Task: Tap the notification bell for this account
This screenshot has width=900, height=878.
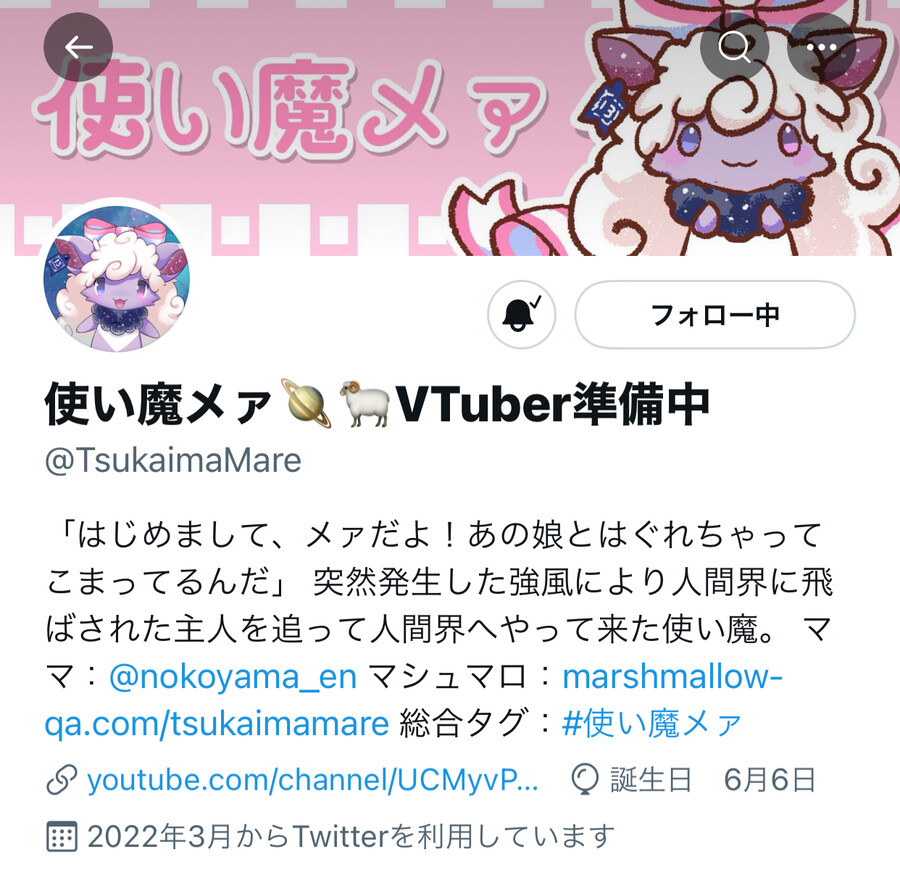Action: [521, 315]
